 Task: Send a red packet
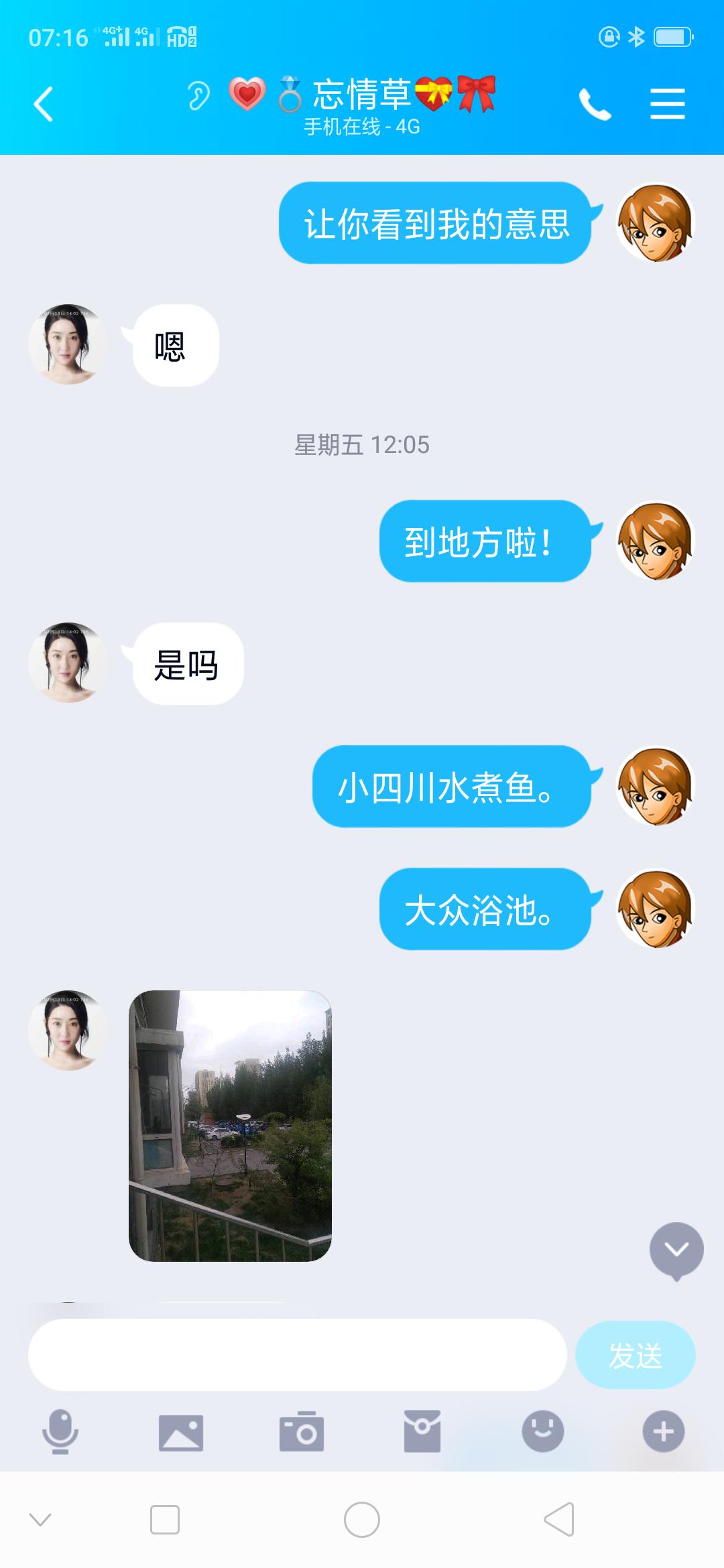[x=422, y=1431]
